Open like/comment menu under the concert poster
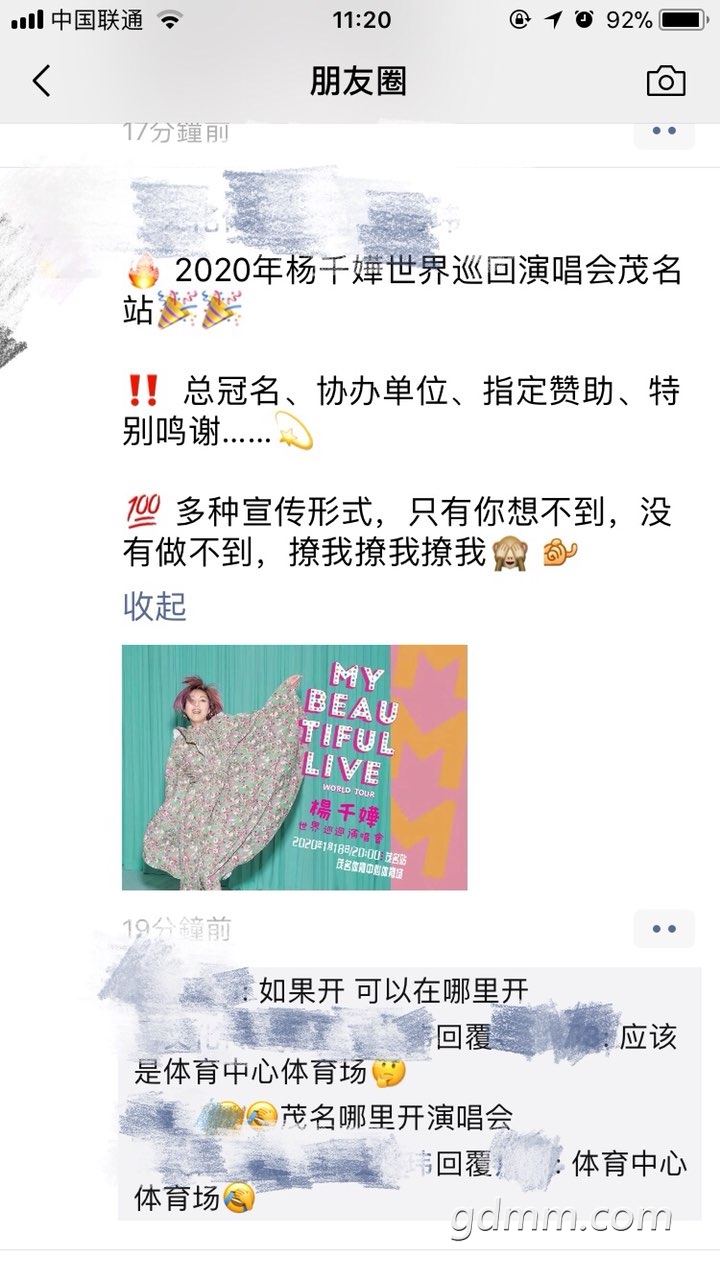 (664, 929)
